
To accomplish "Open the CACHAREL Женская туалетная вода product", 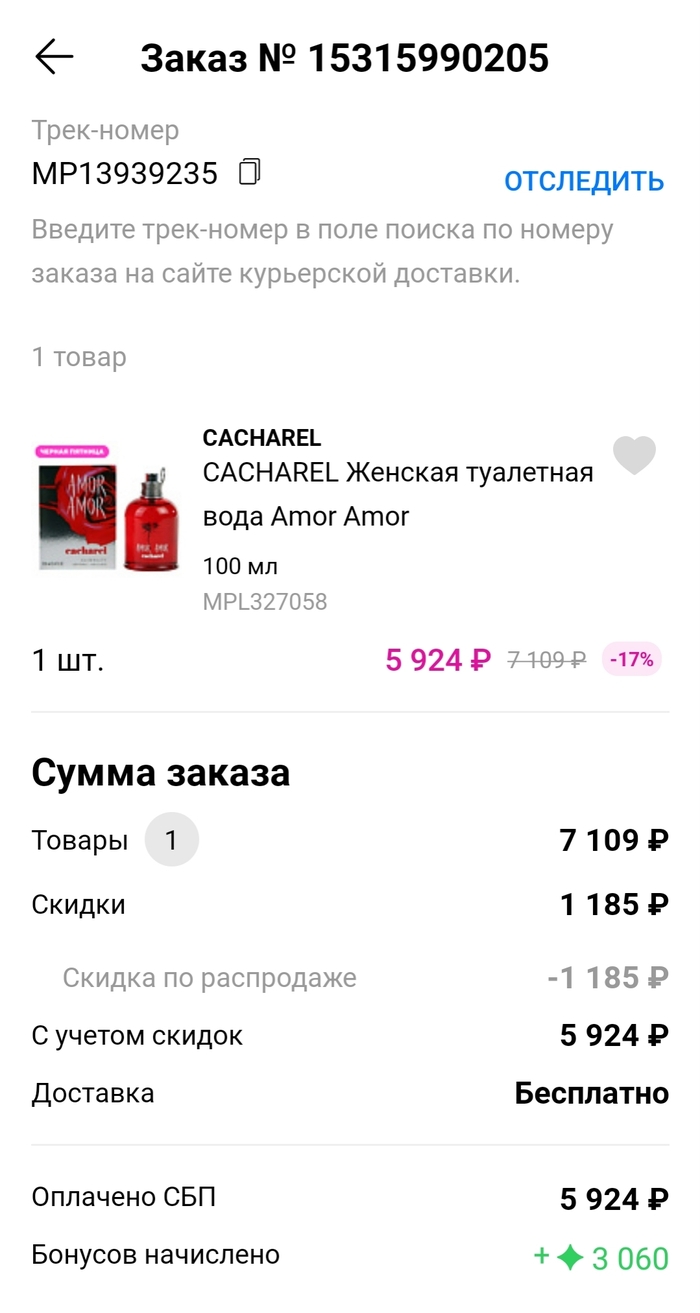I will [398, 494].
